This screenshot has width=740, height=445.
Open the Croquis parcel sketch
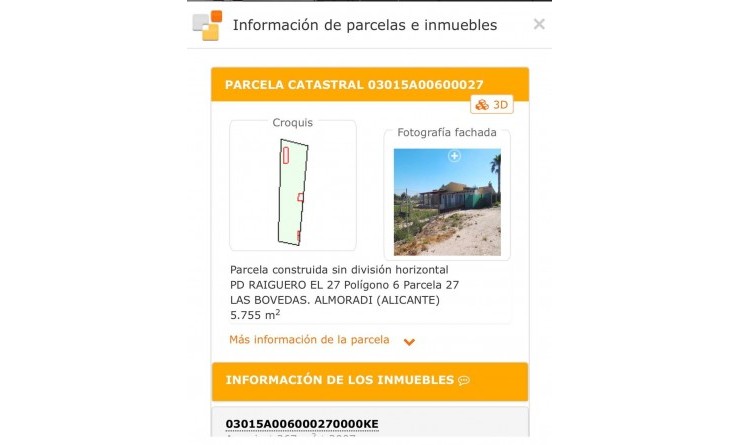pos(293,191)
